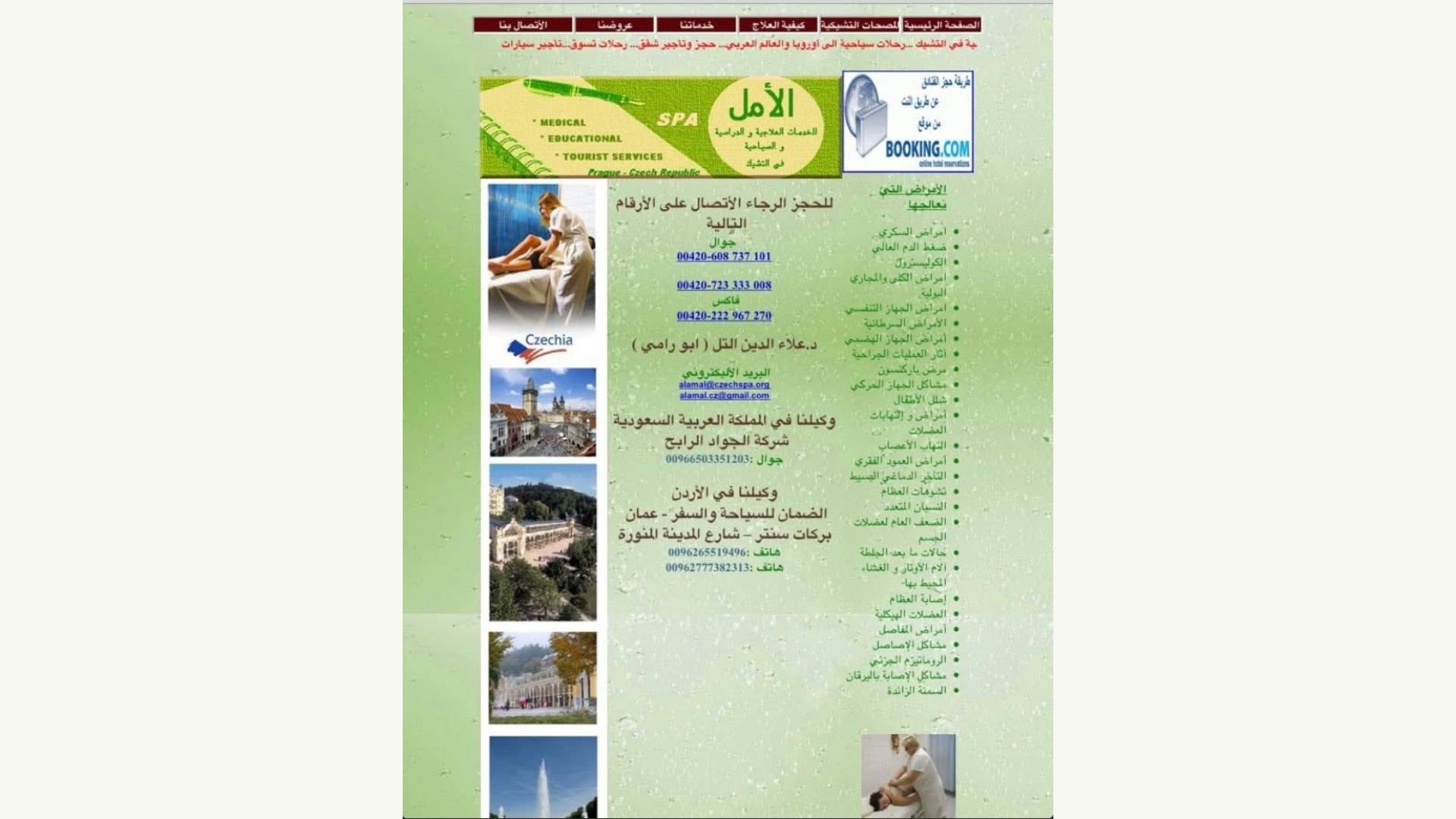Go to المصحات التشيكية menu item

click(x=859, y=25)
